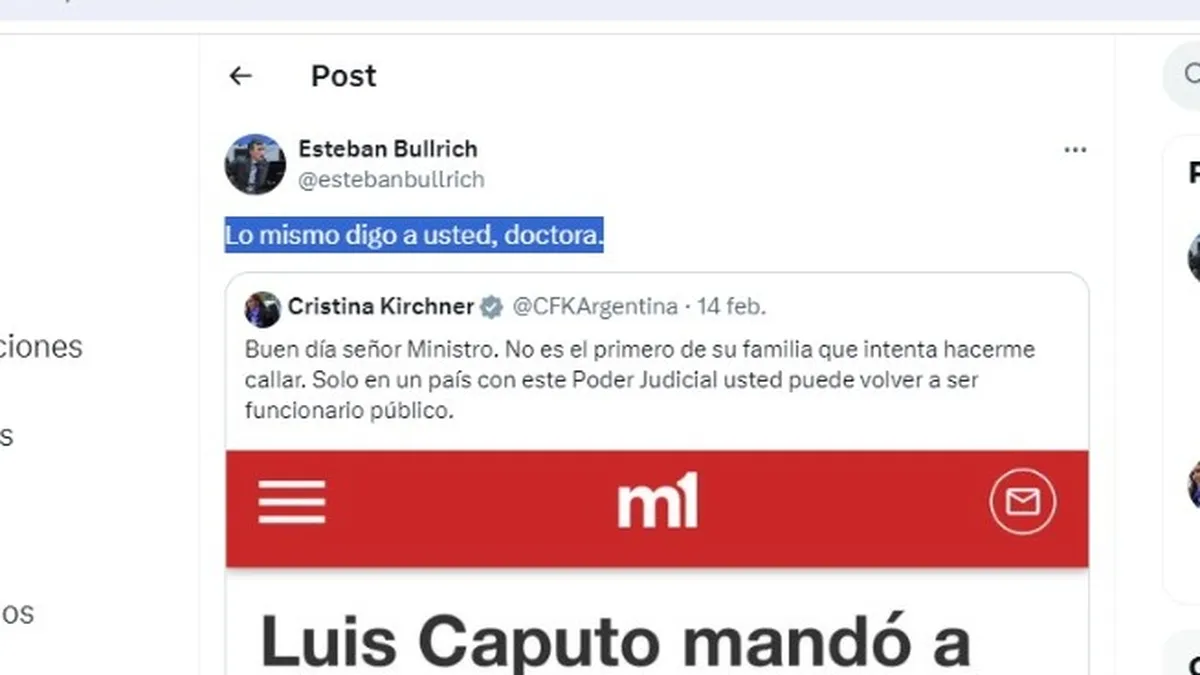Screen dimensions: 1200x675
Task: Open the Esteban Bullrich display name link
Action: (387, 149)
